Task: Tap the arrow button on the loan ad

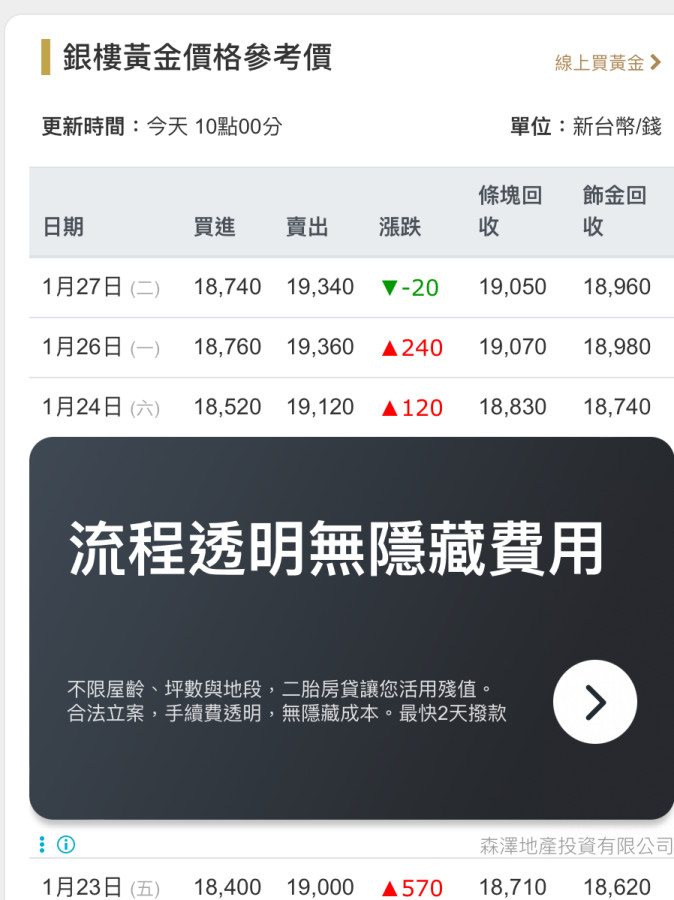Action: click(x=595, y=702)
